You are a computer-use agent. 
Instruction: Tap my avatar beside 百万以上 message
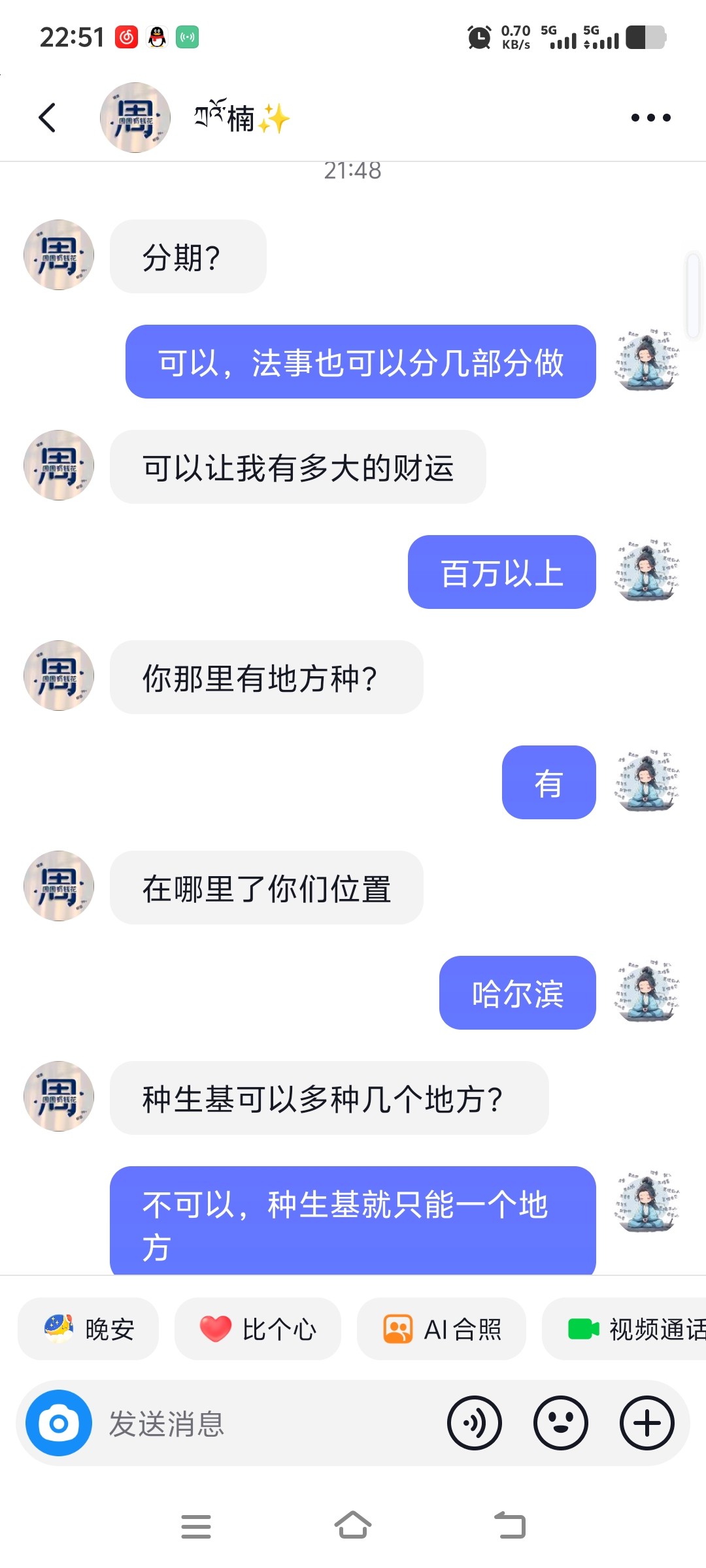click(x=647, y=571)
